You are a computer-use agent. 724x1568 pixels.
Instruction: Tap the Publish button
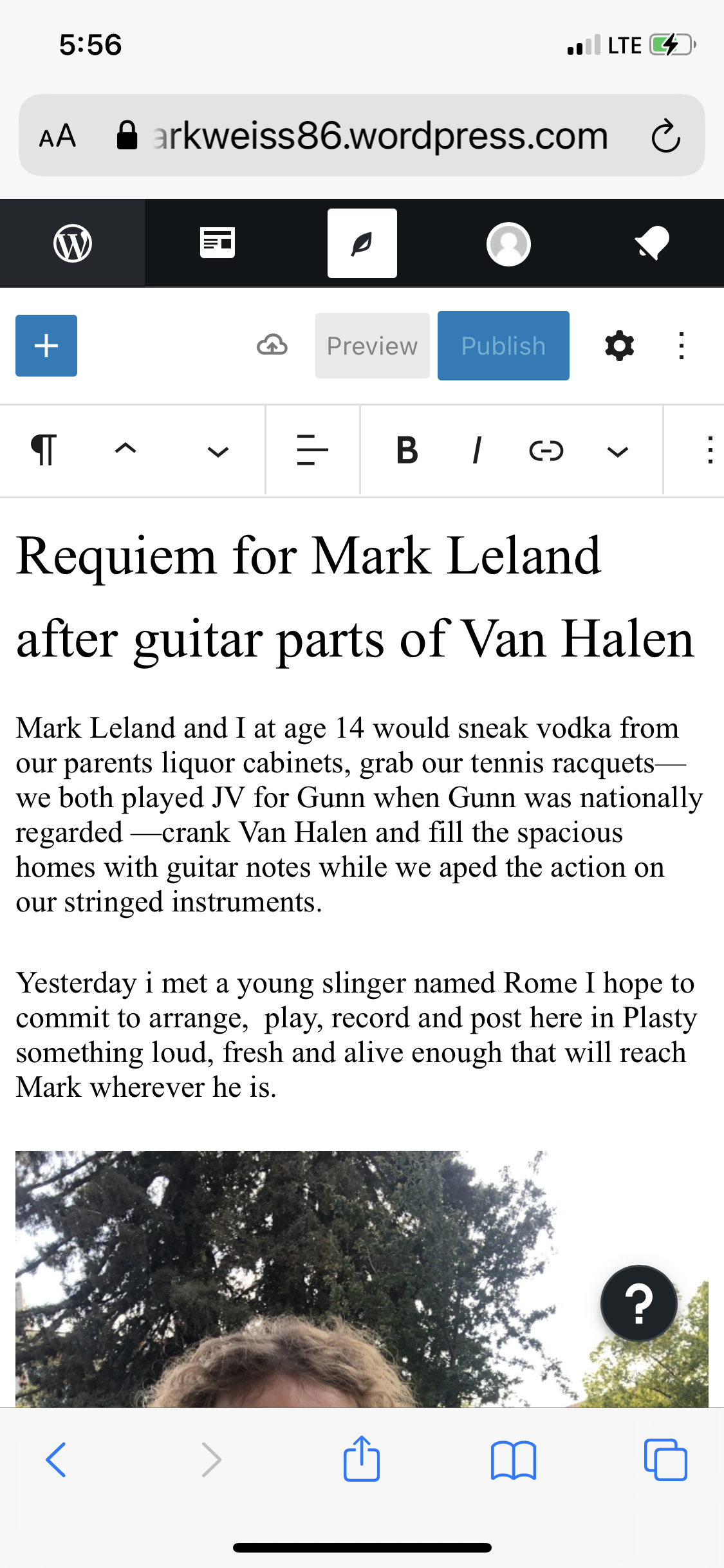pyautogui.click(x=503, y=346)
